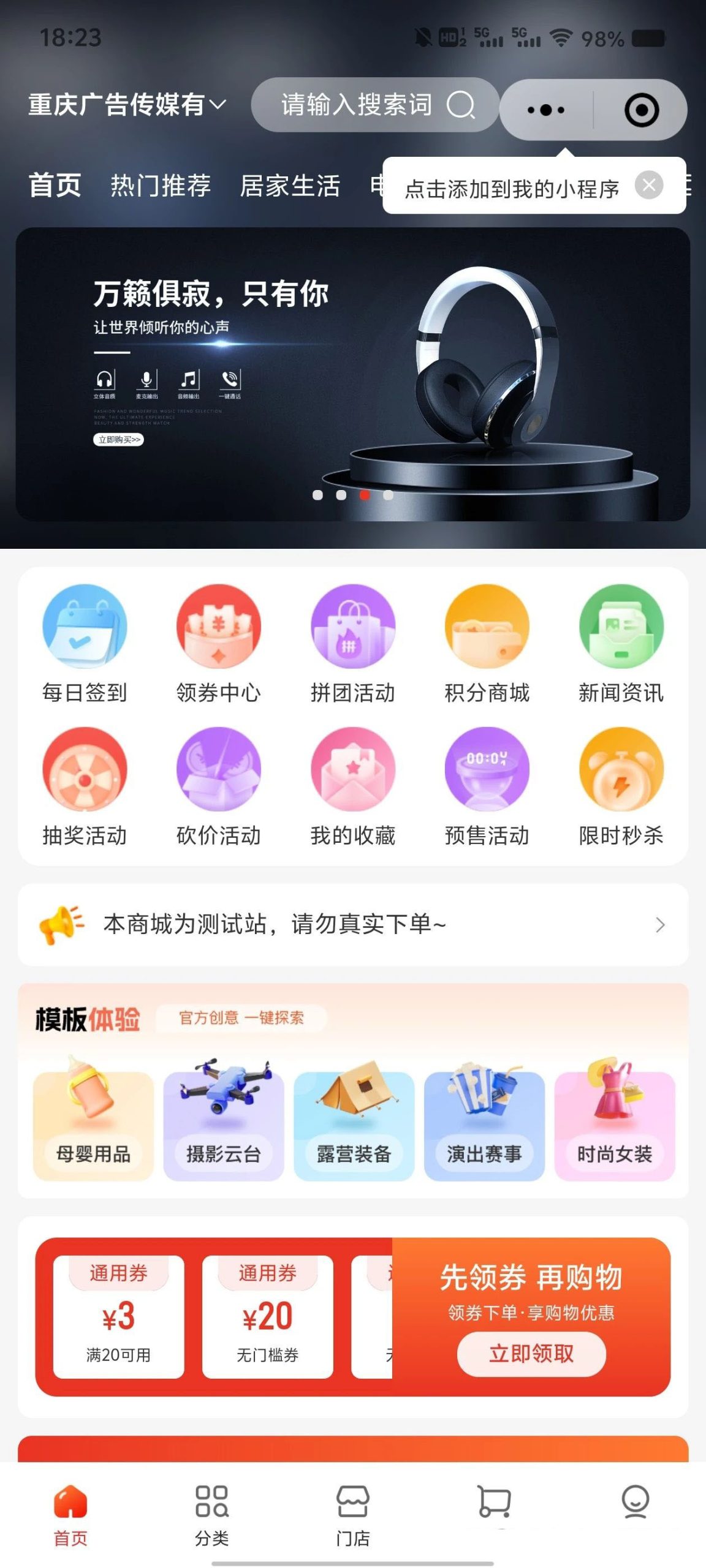Switch to the 分类 bottom tab
The width and height of the screenshot is (706, 1568).
pyautogui.click(x=211, y=1514)
